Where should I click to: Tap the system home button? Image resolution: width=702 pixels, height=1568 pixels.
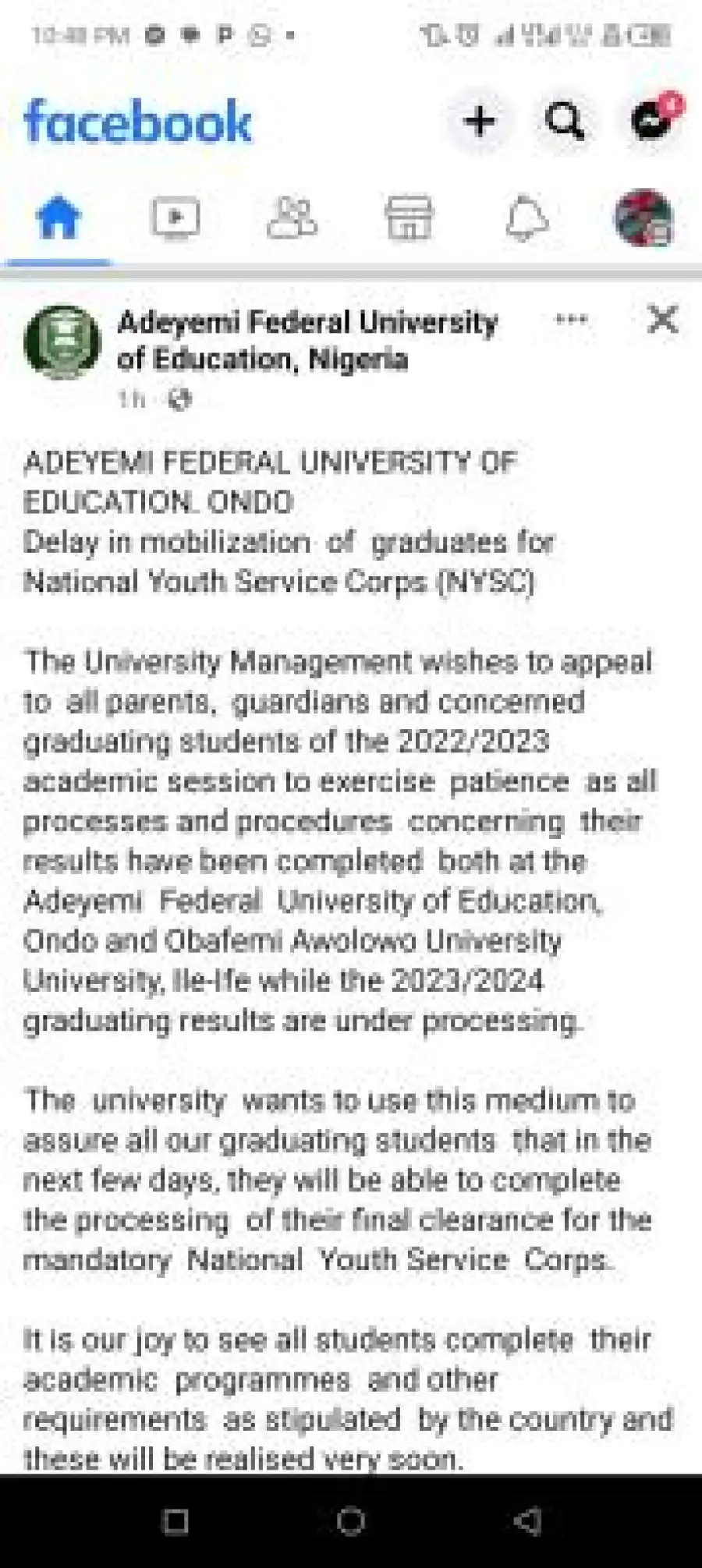(351, 1520)
